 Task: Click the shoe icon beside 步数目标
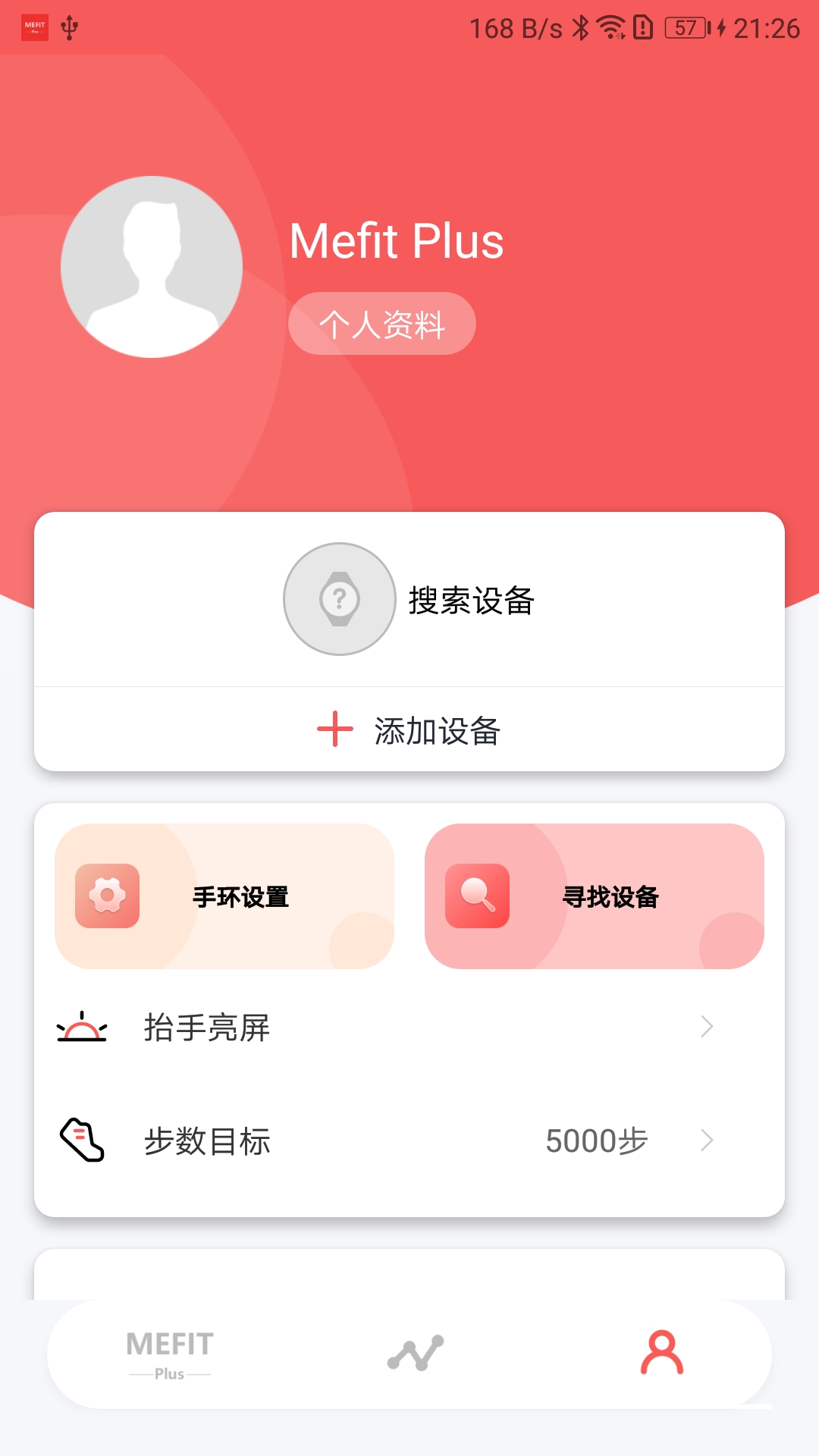[x=80, y=1140]
